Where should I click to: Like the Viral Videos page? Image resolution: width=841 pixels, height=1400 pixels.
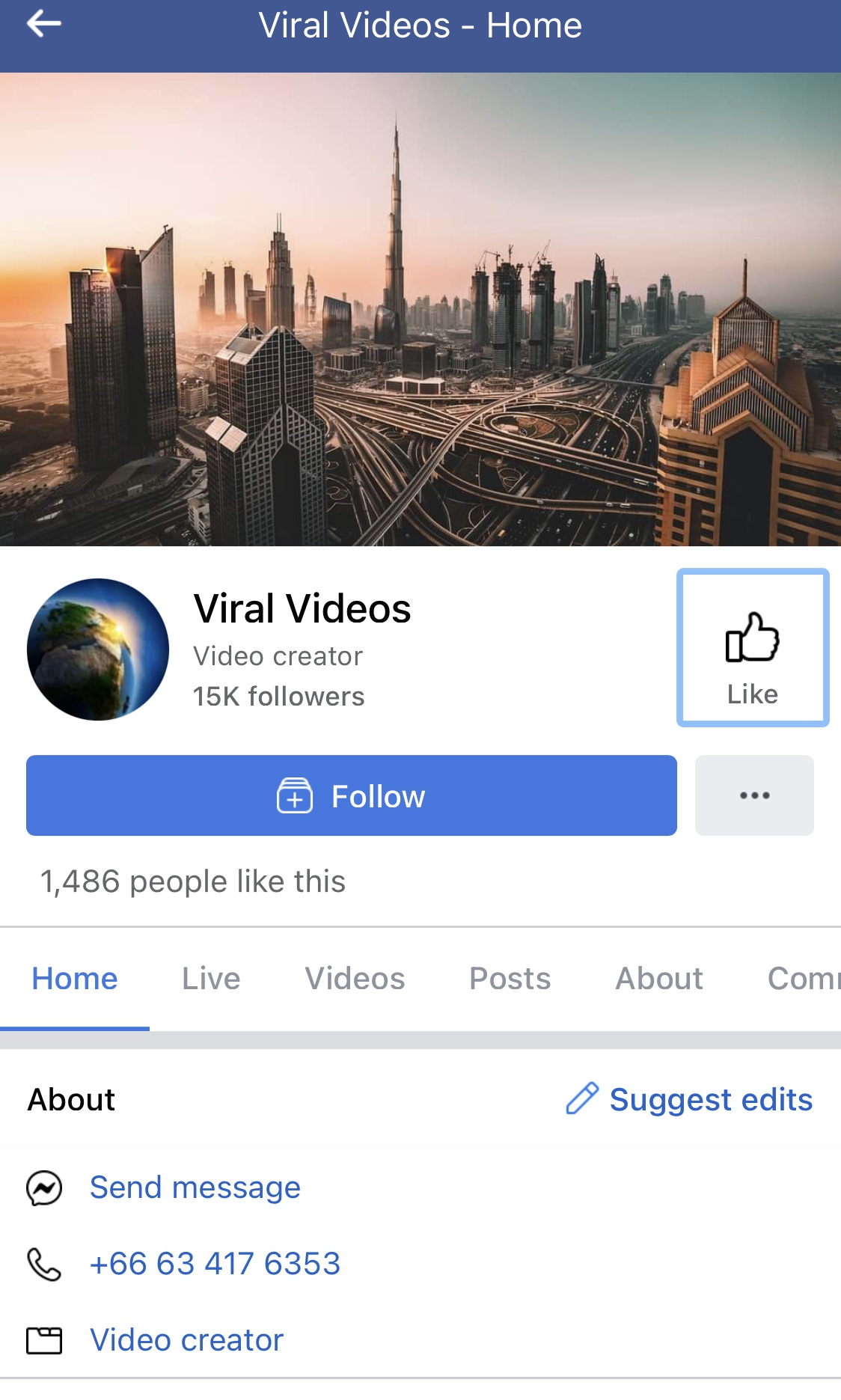click(x=753, y=648)
